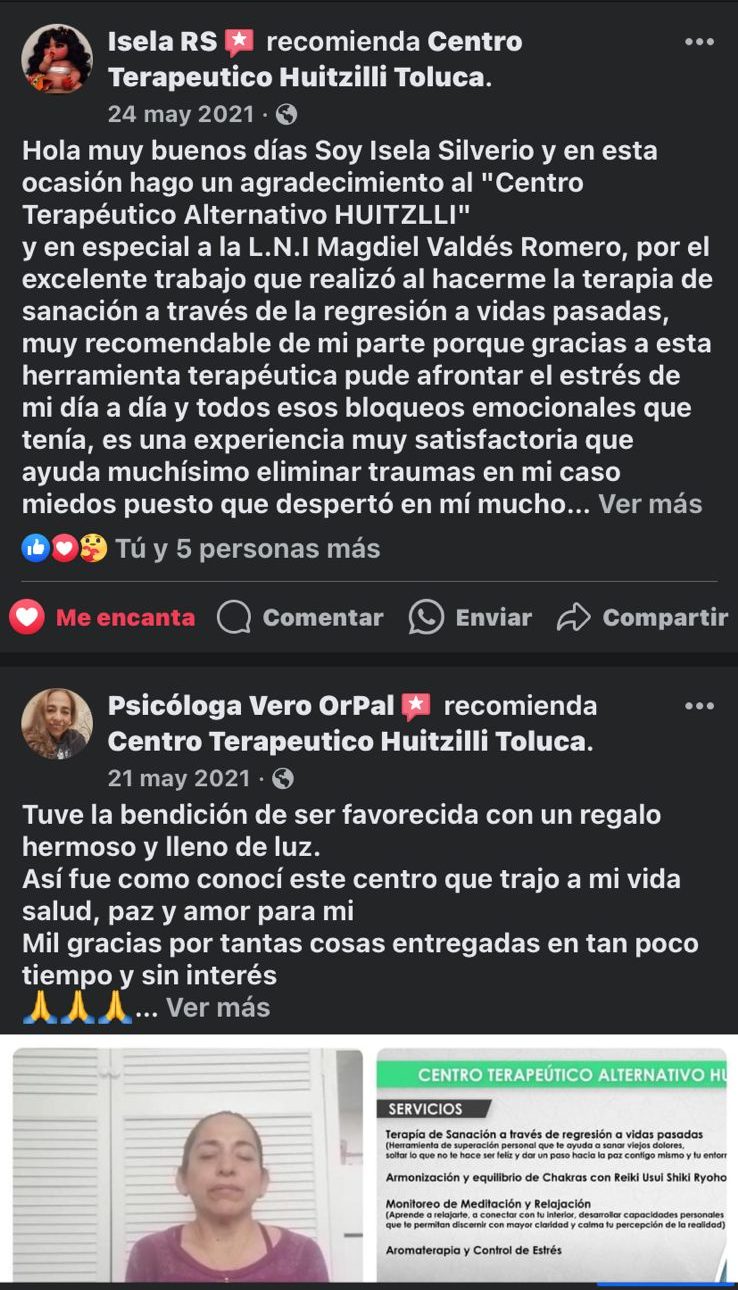View reactions from Tú y 5 personas más
Viewport: 738px width, 1290px height.
point(247,548)
